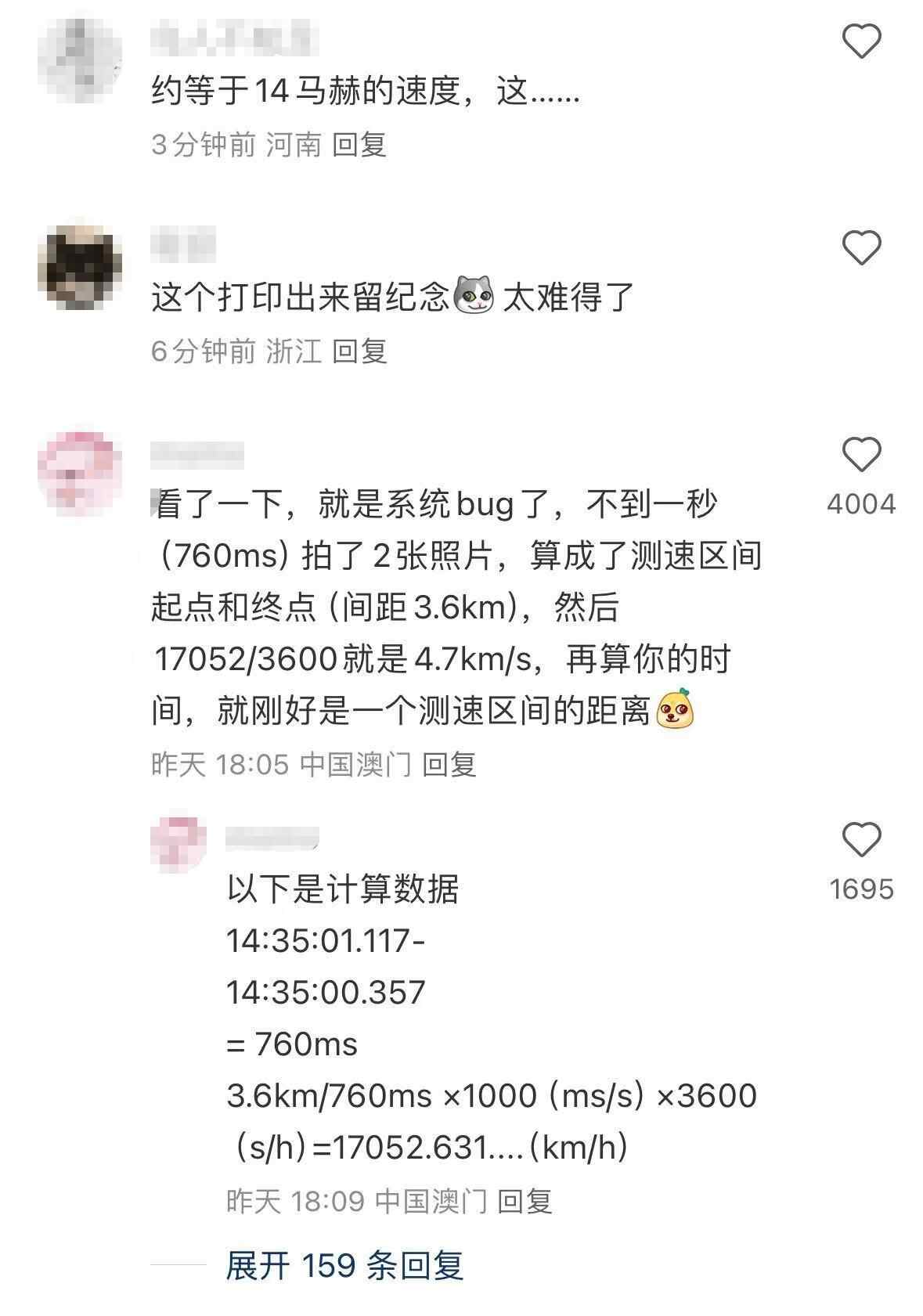This screenshot has width=923, height=1316.
Task: Like the 打印出来留纪念 comment
Action: 861,248
